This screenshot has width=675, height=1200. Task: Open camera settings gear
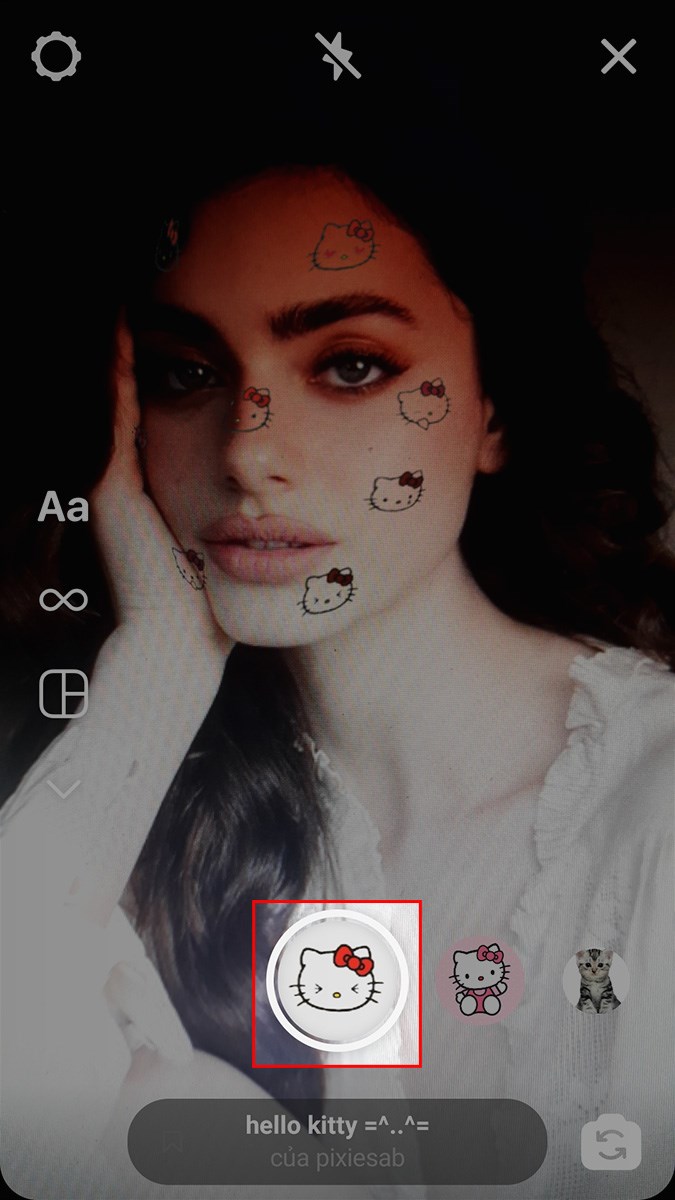pos(56,56)
